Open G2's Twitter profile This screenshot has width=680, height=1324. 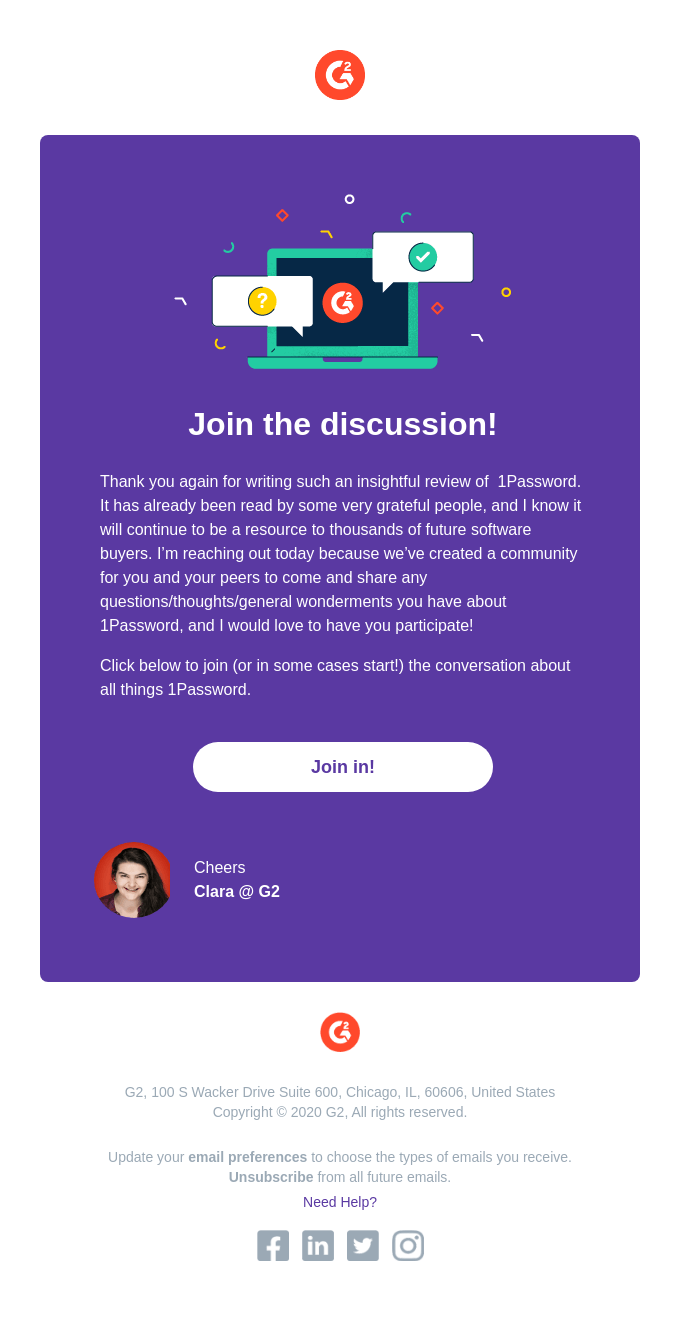click(x=363, y=1246)
